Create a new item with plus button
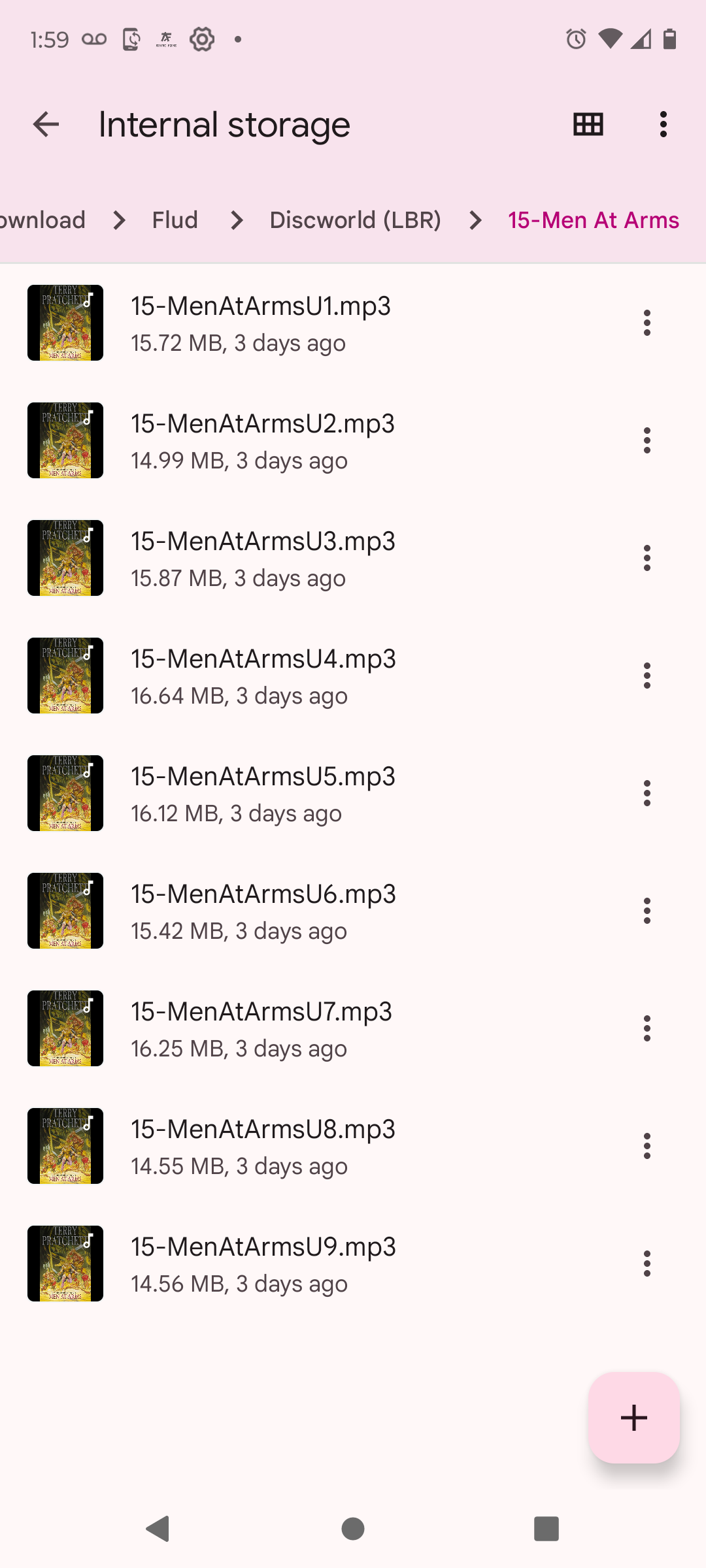 (x=633, y=1417)
